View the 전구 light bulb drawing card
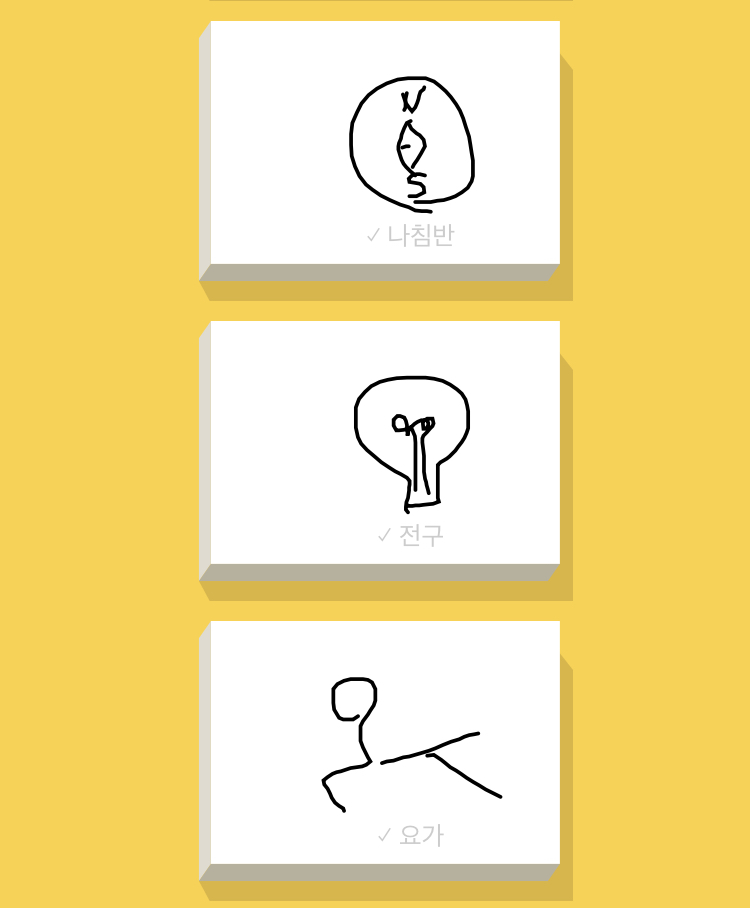The height and width of the screenshot is (908, 750). pyautogui.click(x=385, y=443)
